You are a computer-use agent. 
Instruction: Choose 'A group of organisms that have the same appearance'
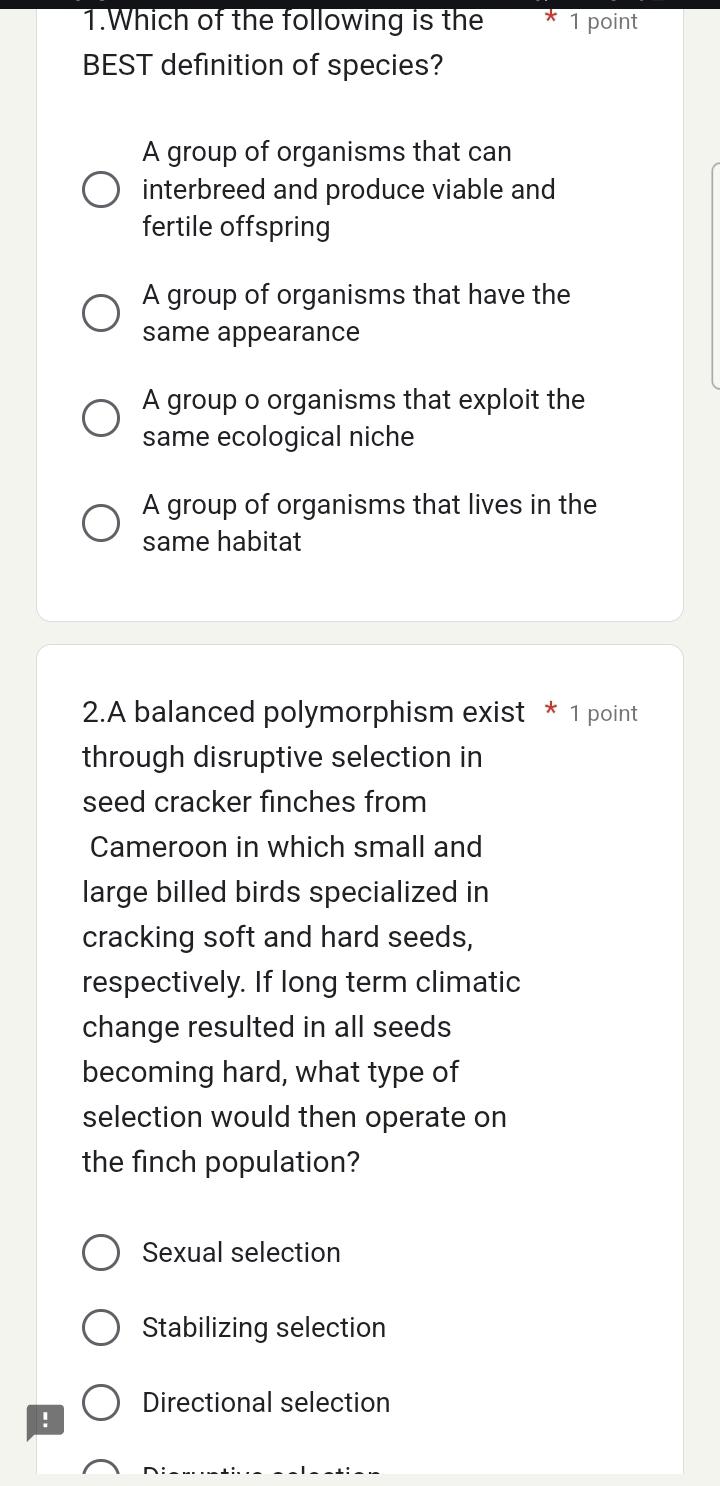tap(101, 313)
